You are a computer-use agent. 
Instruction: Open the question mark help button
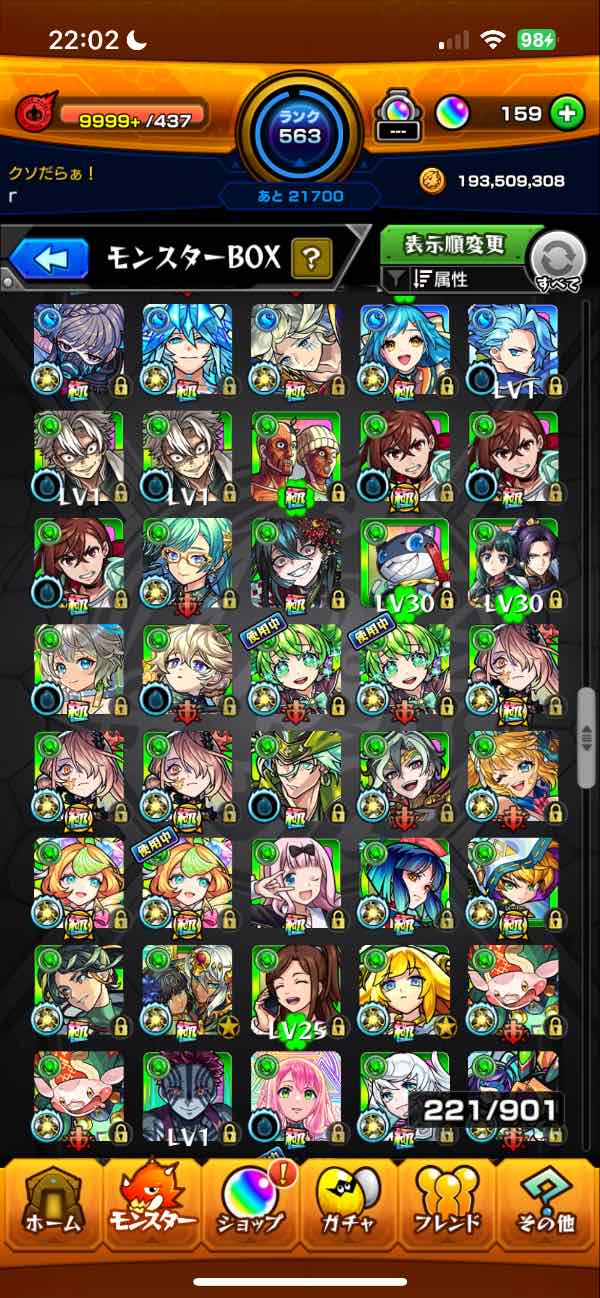click(x=312, y=260)
